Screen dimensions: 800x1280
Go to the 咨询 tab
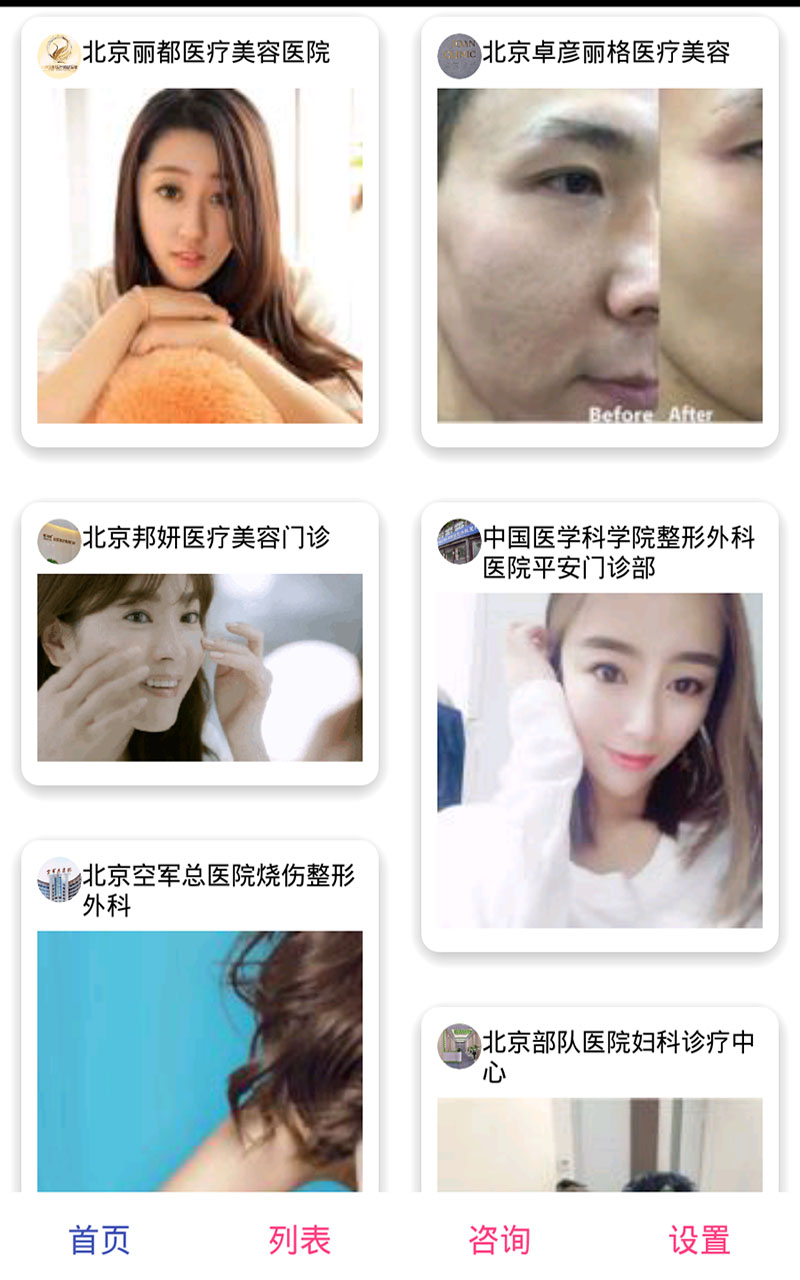point(499,1240)
